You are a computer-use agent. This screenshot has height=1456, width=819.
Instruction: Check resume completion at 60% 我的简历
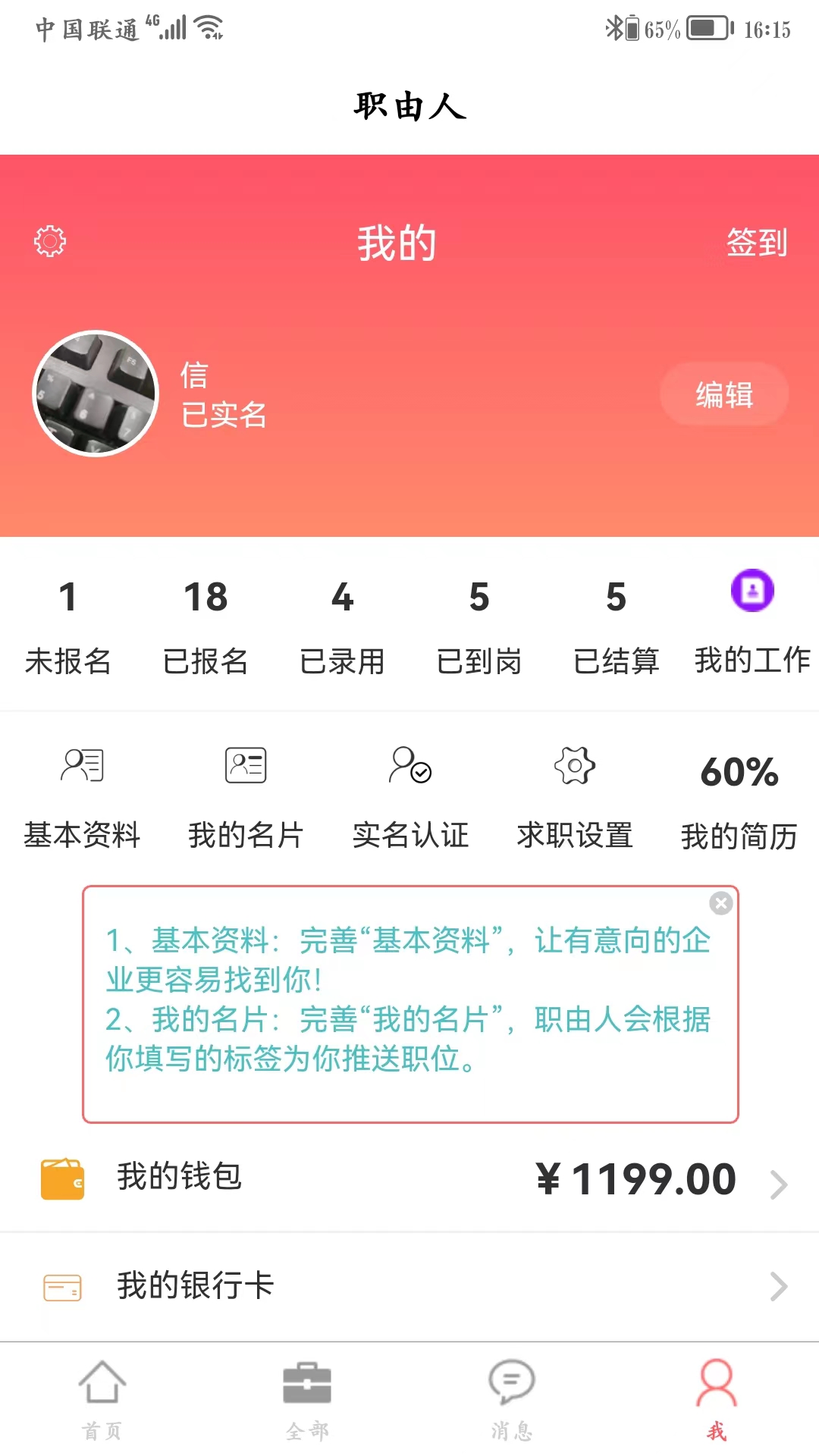point(738,804)
